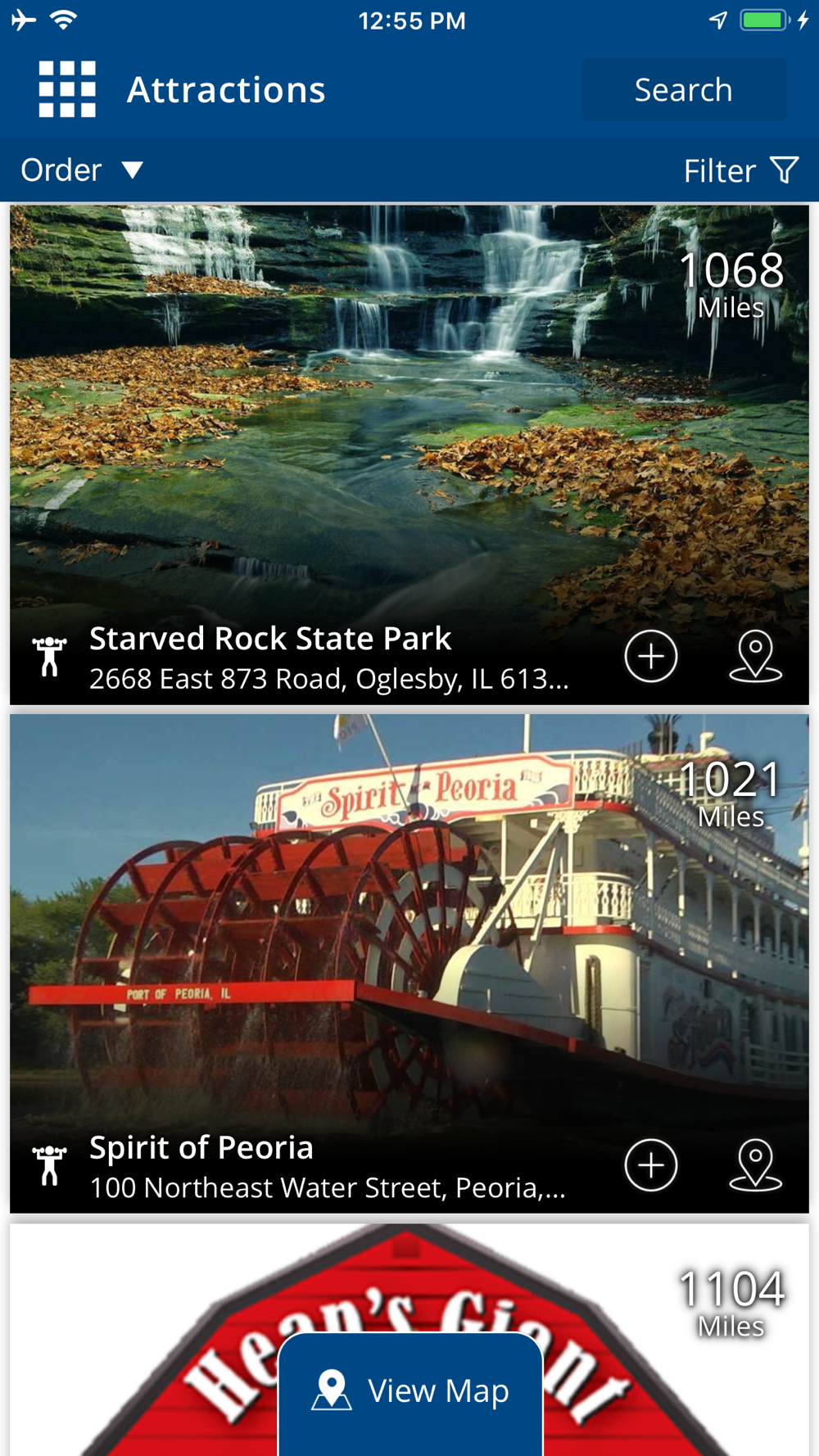The image size is (819, 1456).
Task: Open the Starved Rock State Park card
Action: (409, 454)
